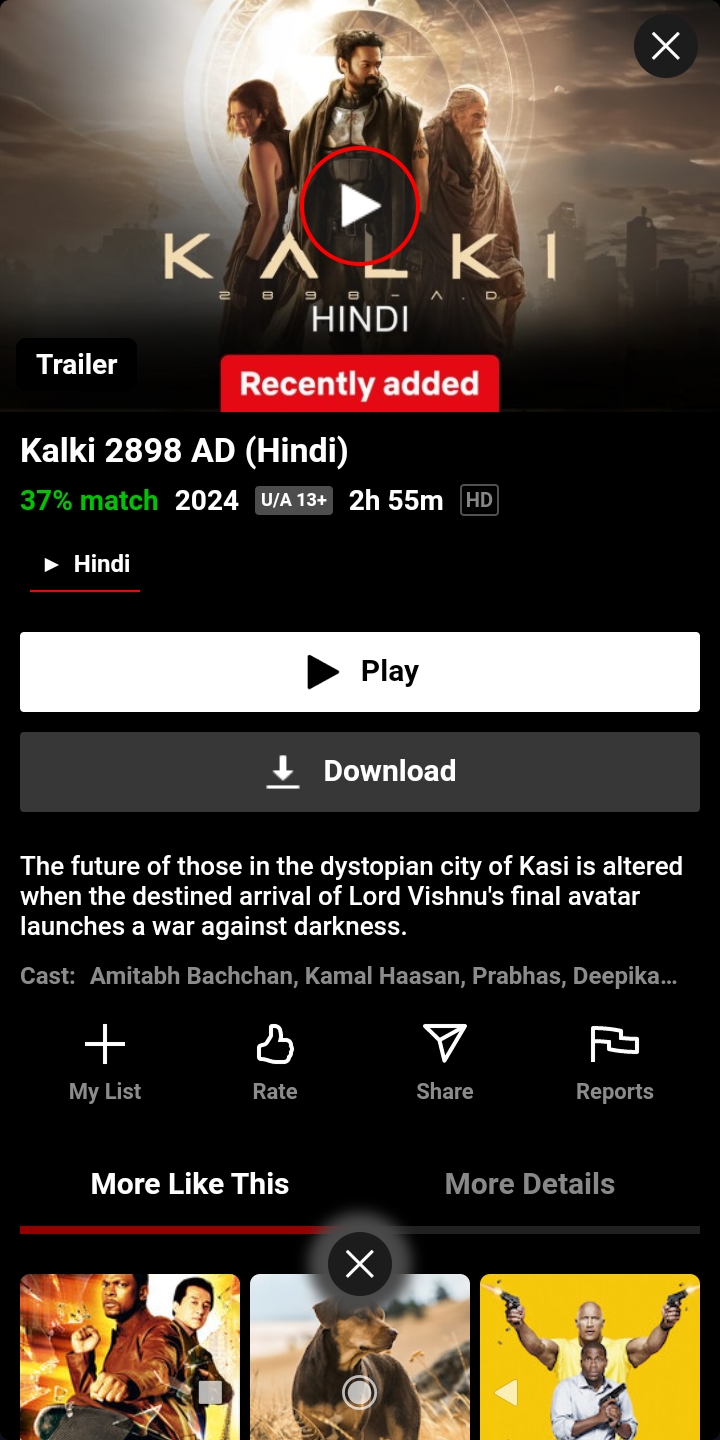
Task: Select the Hindi audio tab
Action: [x=86, y=564]
